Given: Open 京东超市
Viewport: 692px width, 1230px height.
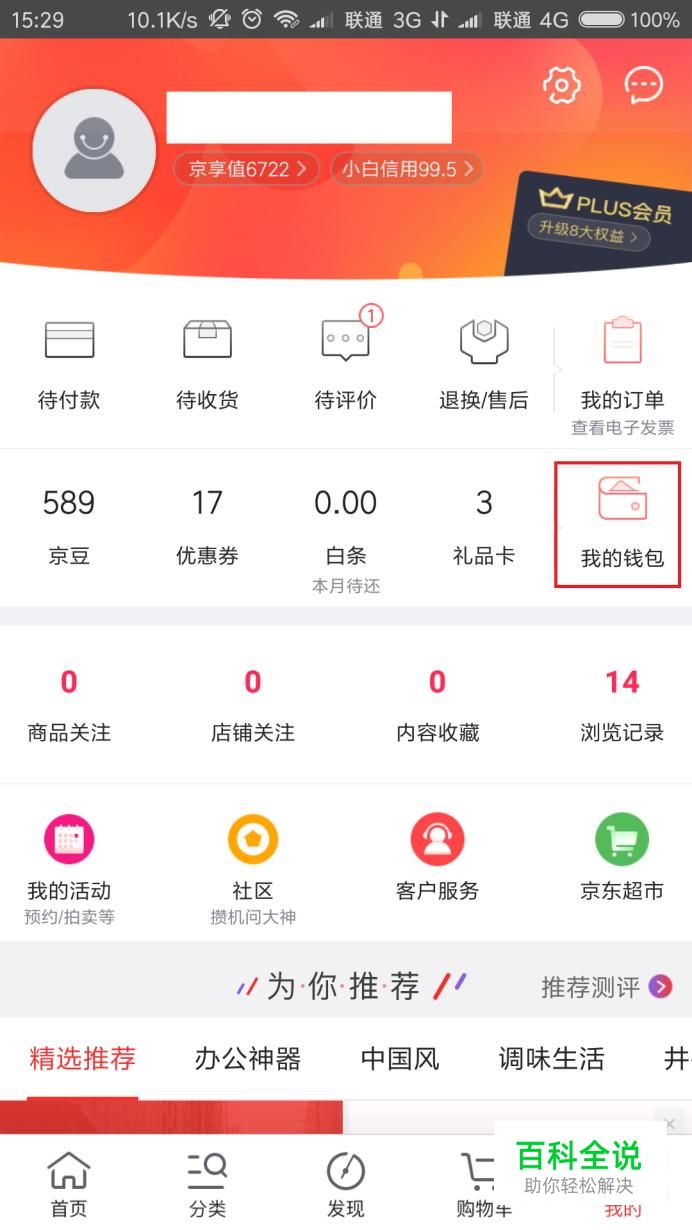Looking at the screenshot, I should (622, 858).
